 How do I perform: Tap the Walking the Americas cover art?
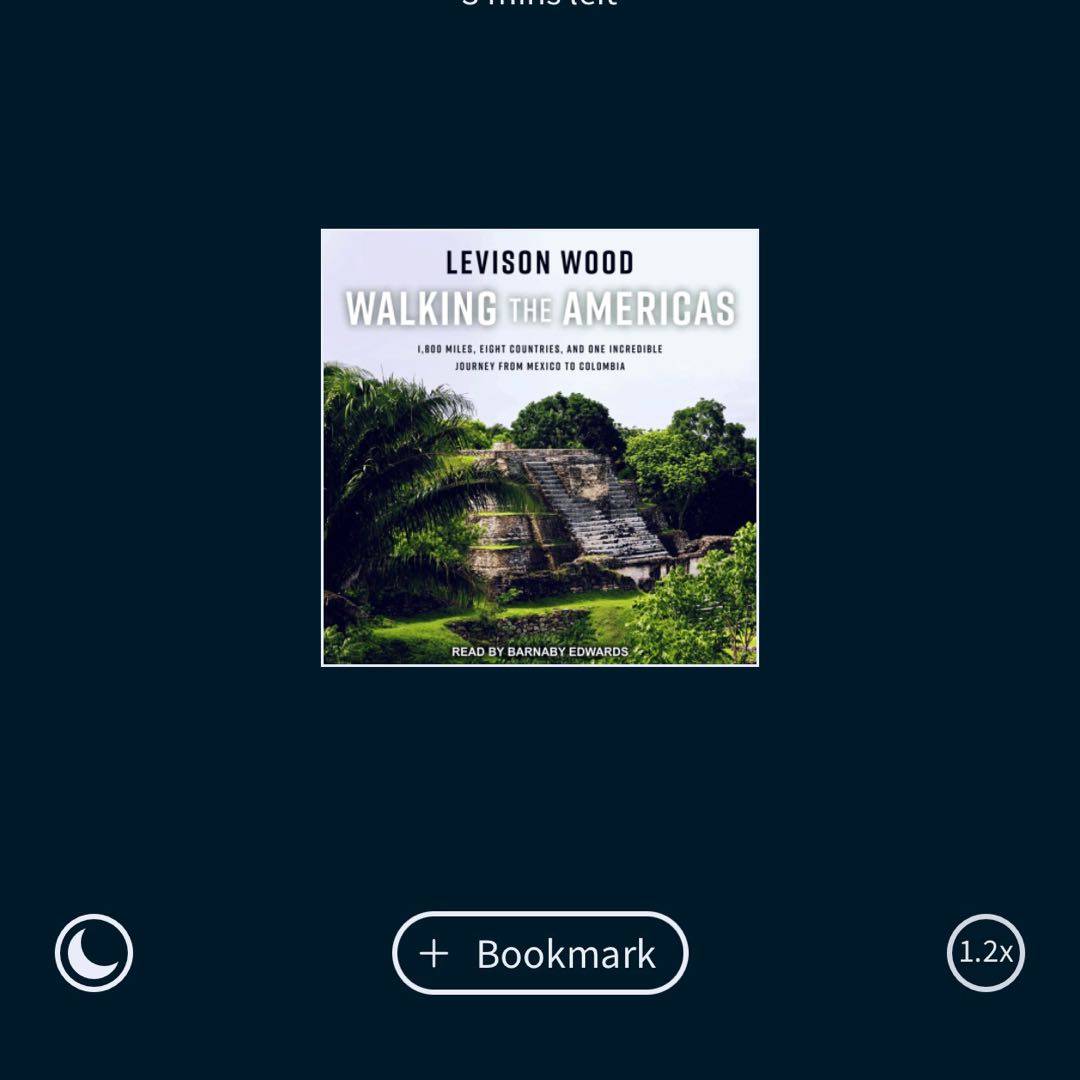point(540,447)
